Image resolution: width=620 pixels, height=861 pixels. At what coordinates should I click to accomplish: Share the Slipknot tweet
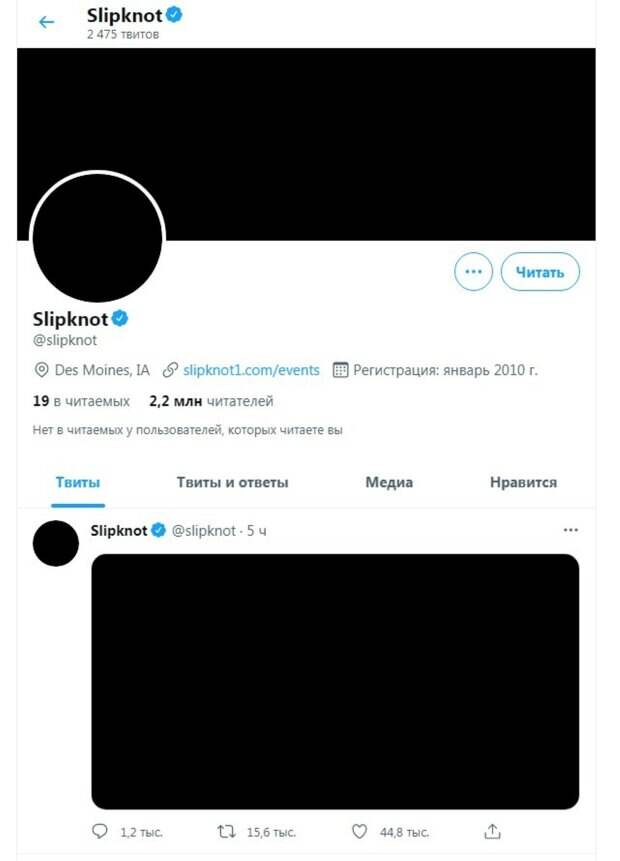pos(492,831)
